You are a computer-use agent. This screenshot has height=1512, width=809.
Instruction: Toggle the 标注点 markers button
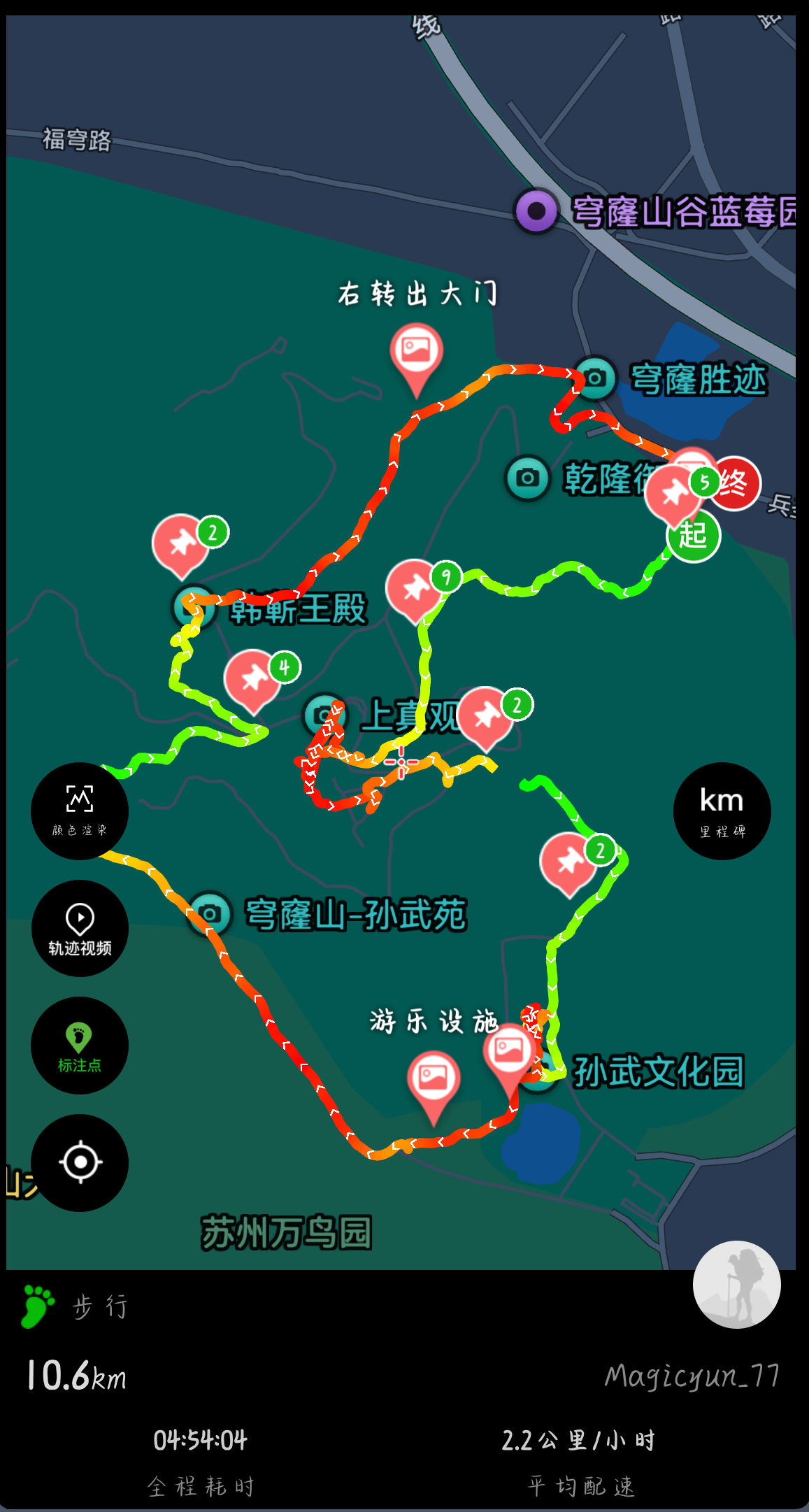(x=80, y=1046)
